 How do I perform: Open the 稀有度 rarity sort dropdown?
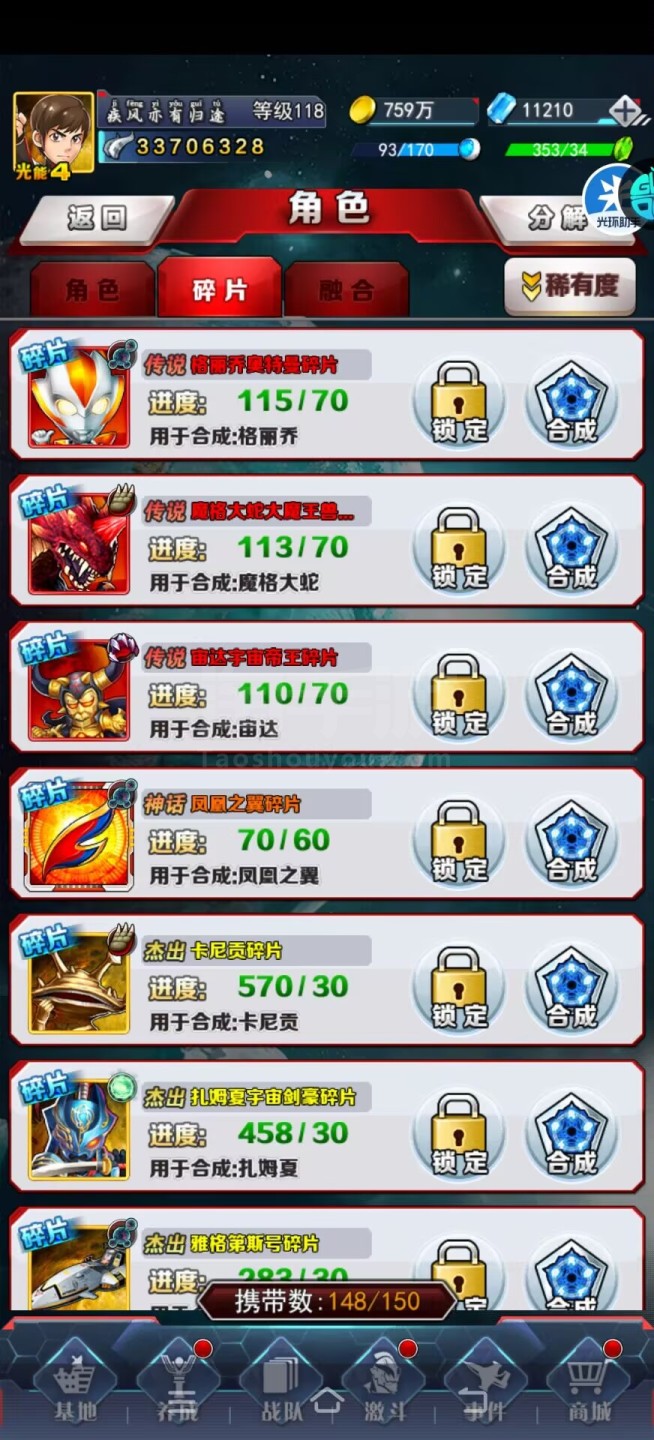pyautogui.click(x=570, y=287)
